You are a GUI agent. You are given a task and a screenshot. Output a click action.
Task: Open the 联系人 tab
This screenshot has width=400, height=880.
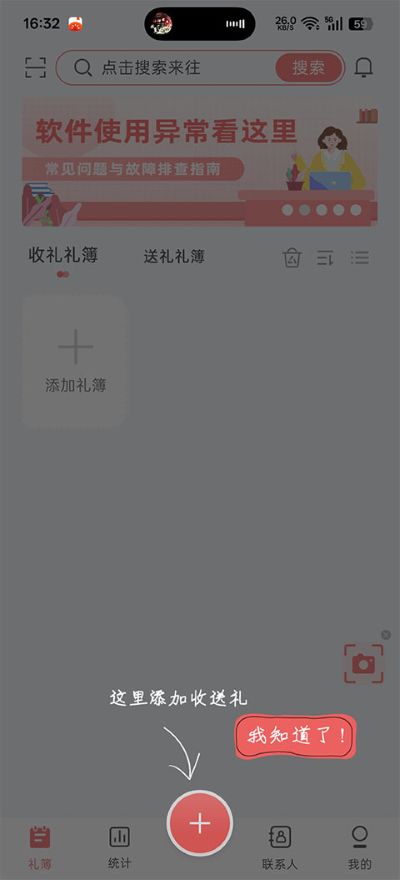280,847
